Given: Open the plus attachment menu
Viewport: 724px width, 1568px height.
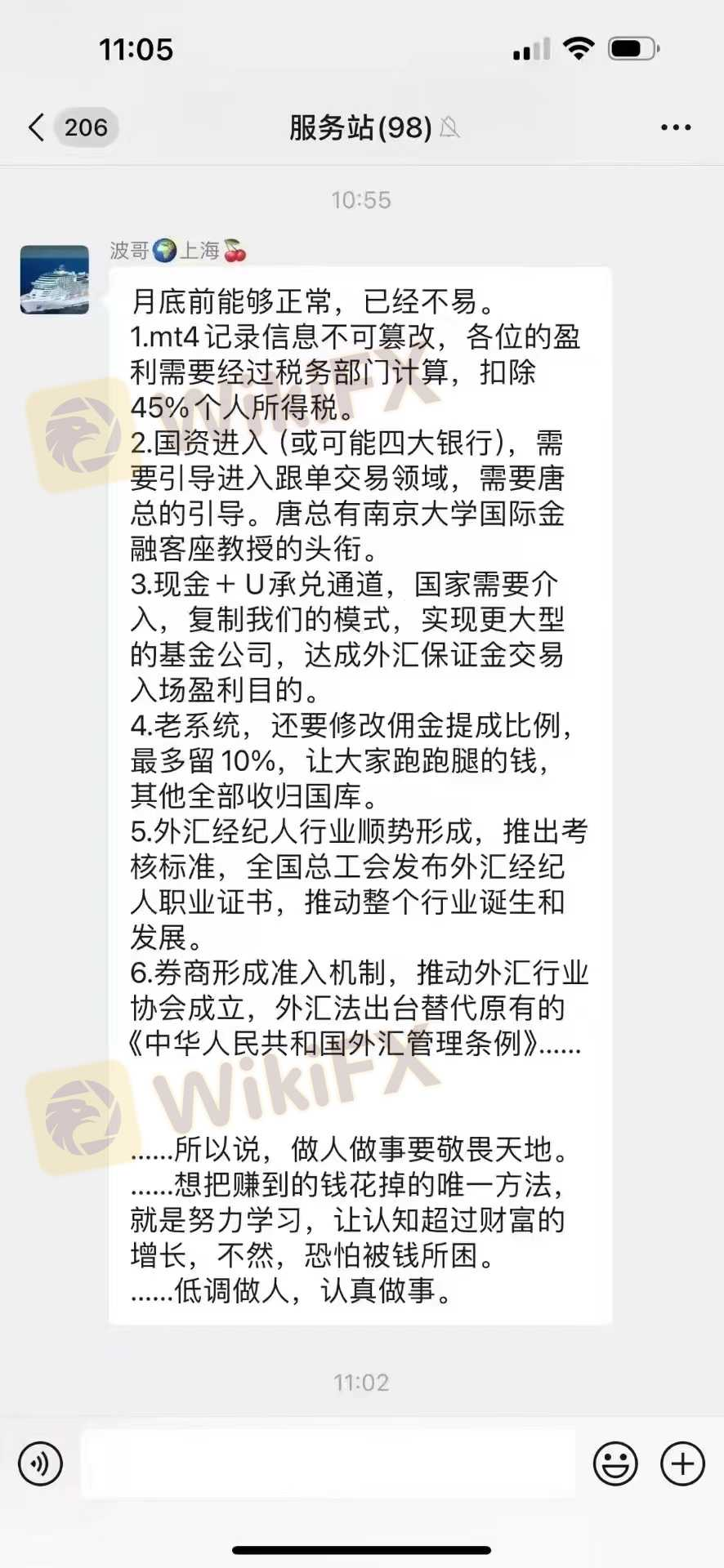Looking at the screenshot, I should coord(682,1463).
